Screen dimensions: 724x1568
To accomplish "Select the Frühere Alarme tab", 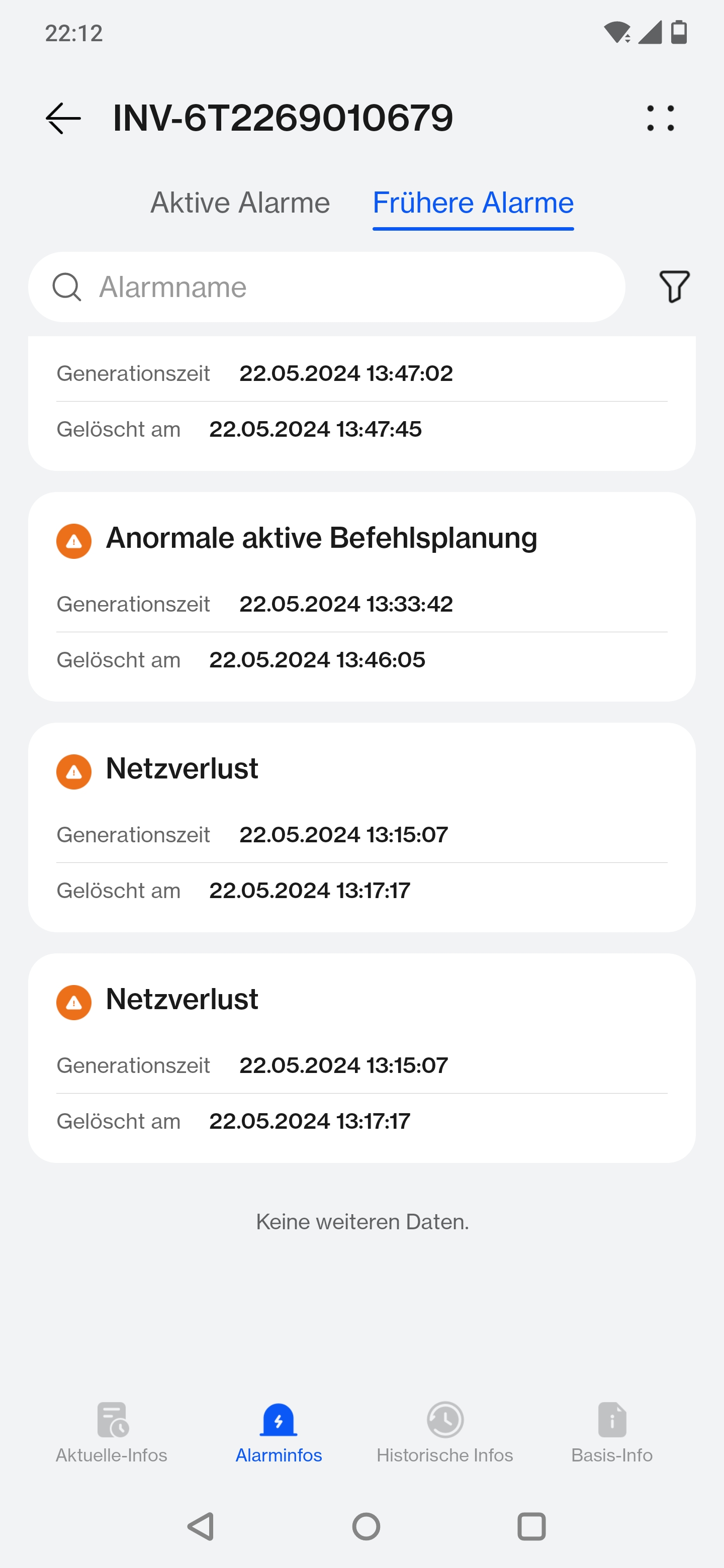I will tap(473, 203).
